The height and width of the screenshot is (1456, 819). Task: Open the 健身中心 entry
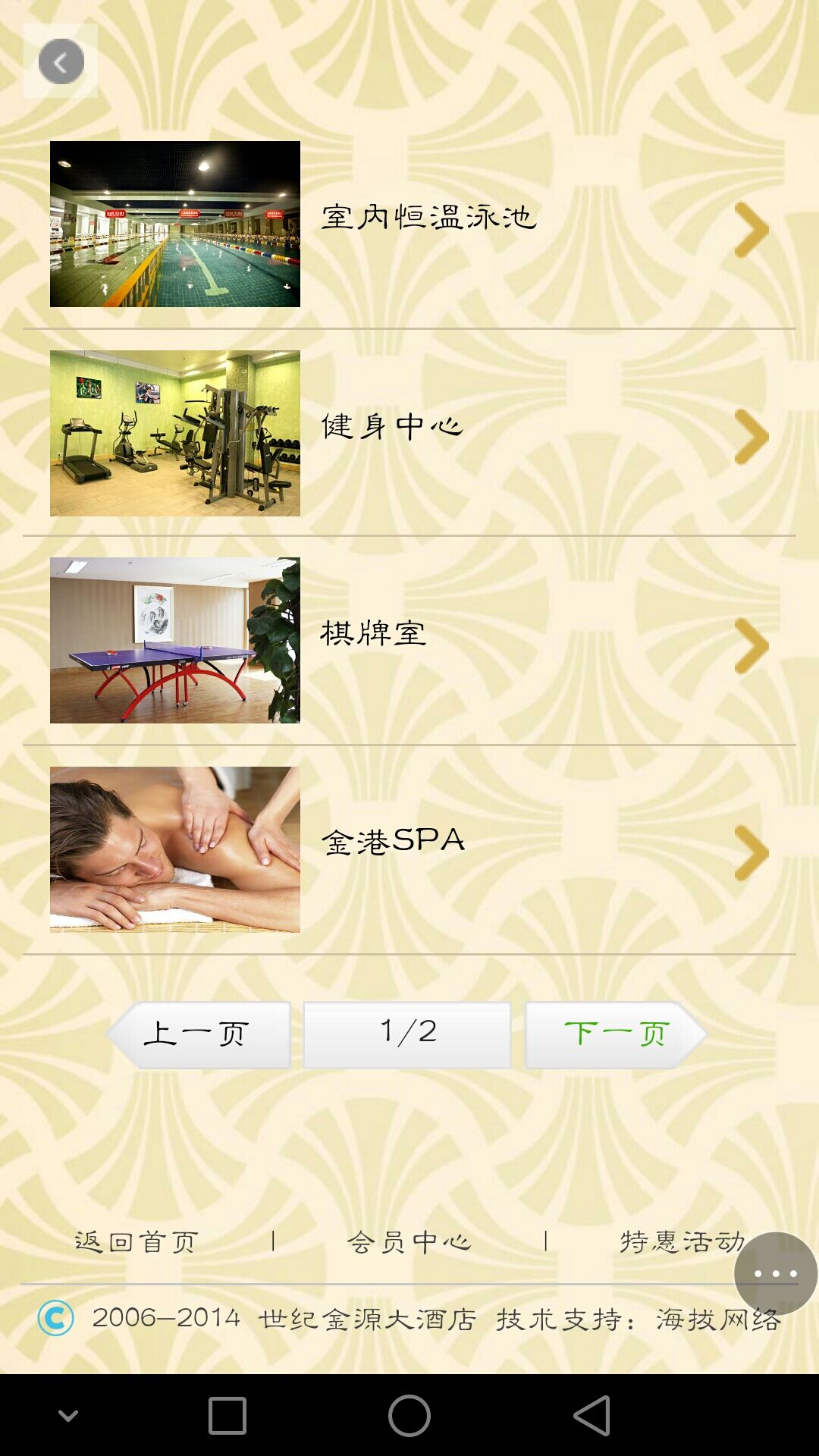click(391, 427)
